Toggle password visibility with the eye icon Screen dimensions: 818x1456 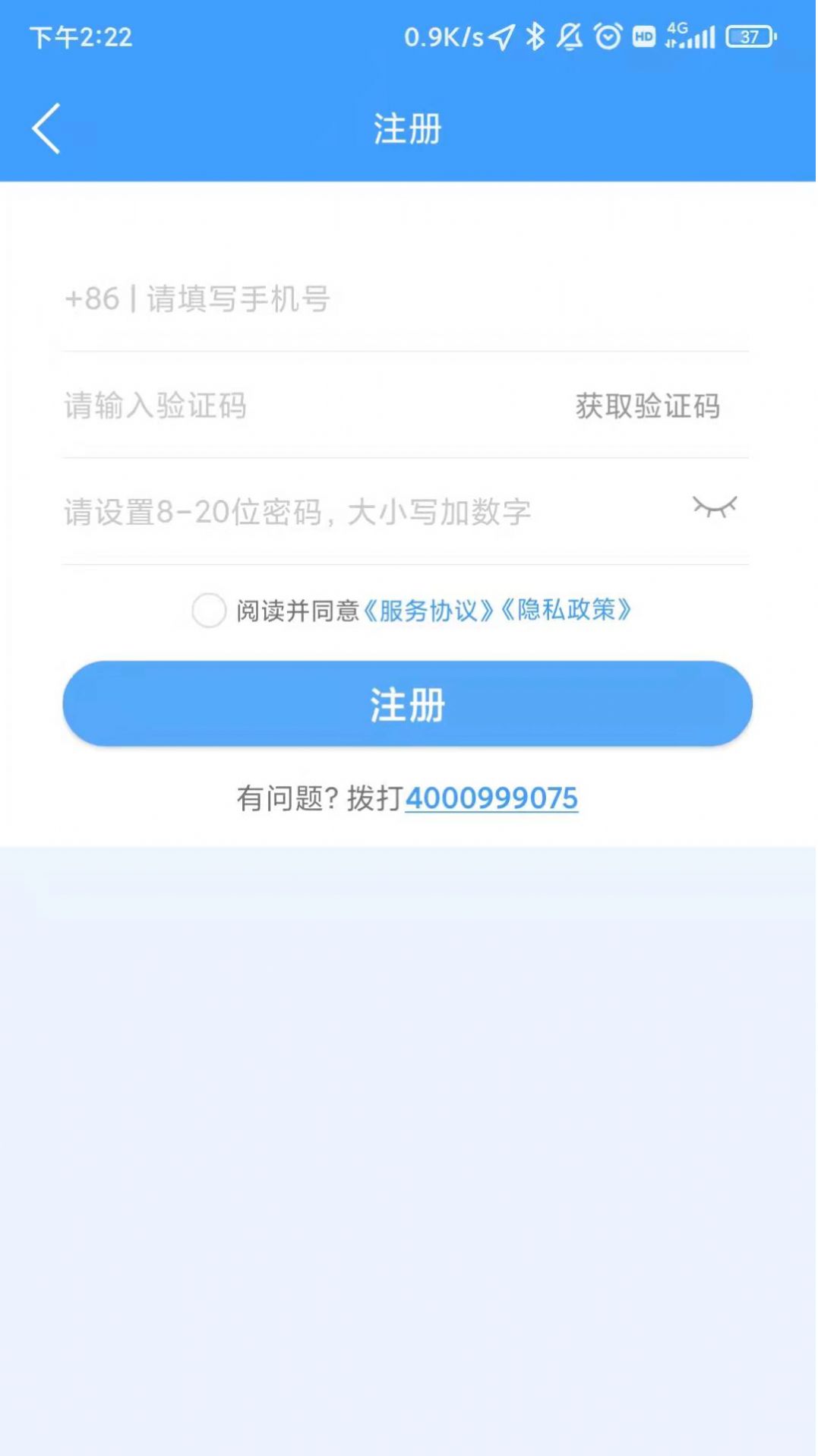click(x=715, y=507)
